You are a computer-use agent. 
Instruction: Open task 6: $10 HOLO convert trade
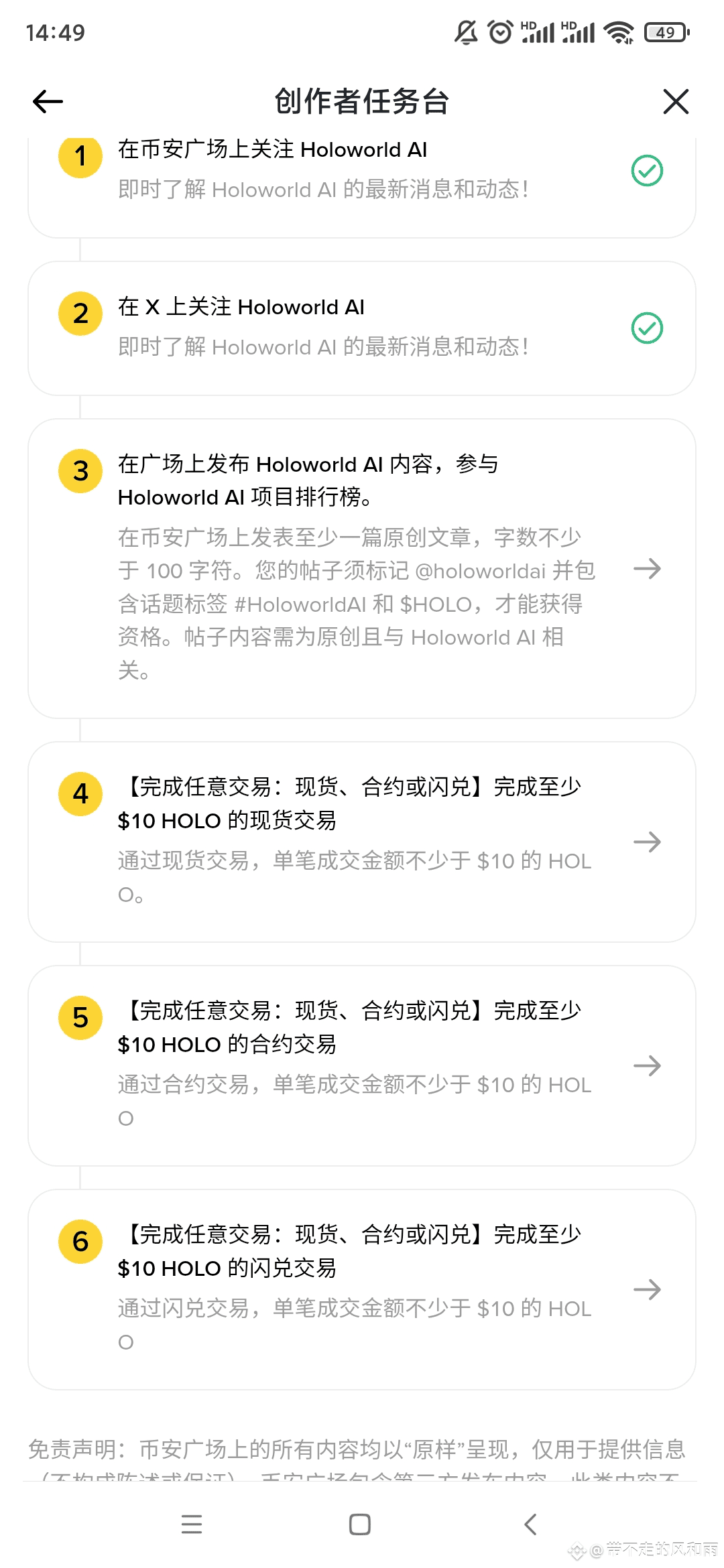pos(362,1289)
